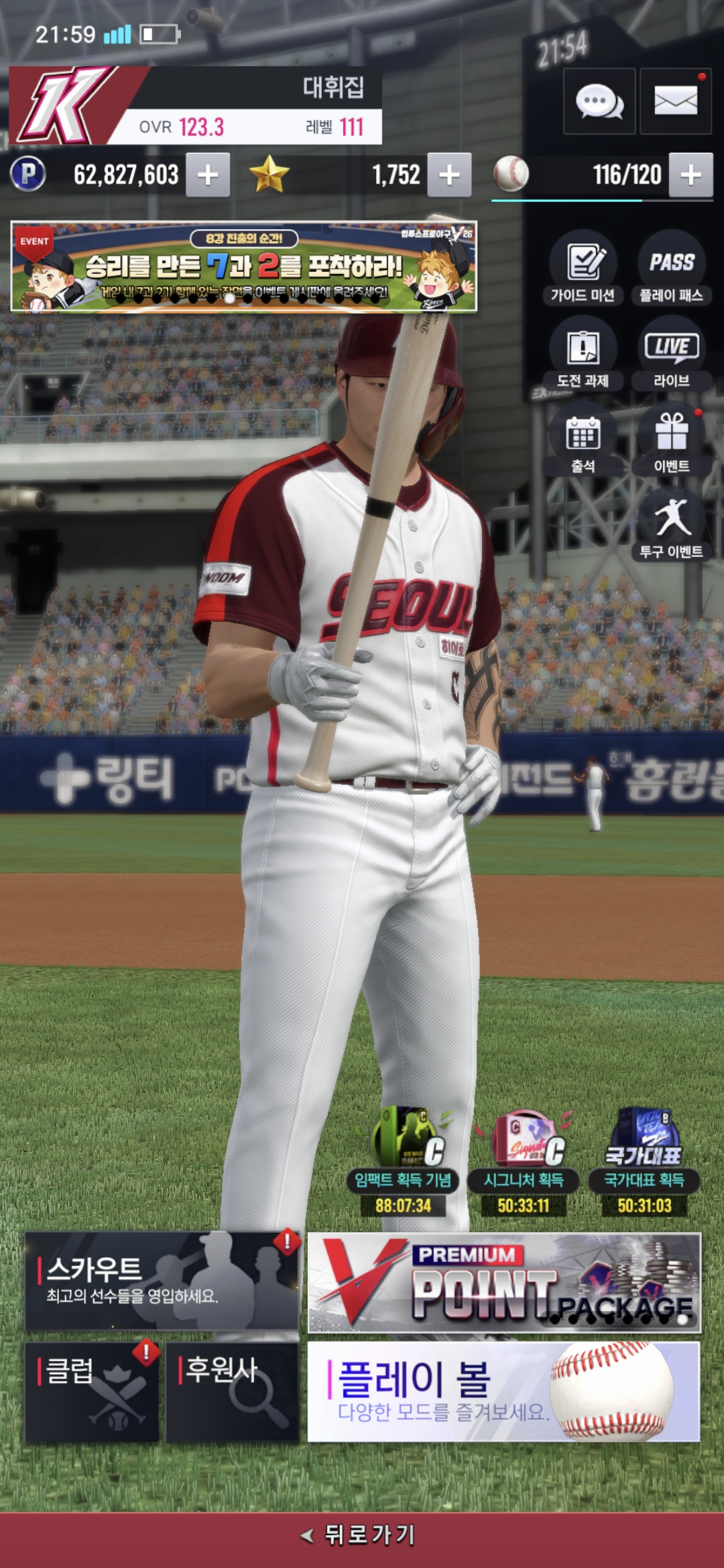Add more points with the plus button
724x1568 pixels.
tap(208, 175)
